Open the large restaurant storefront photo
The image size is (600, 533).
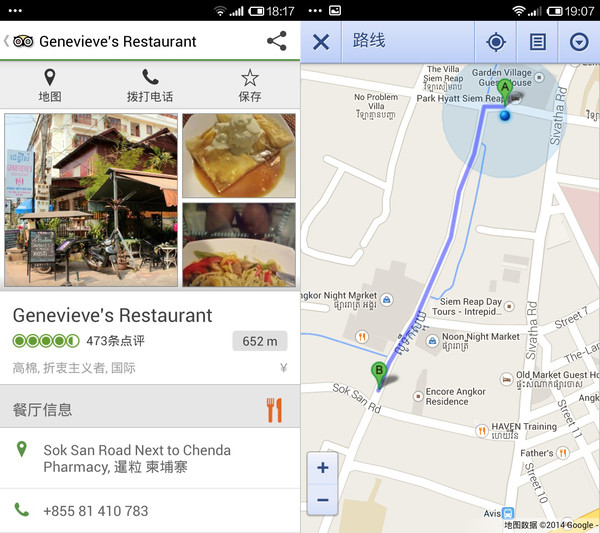(x=91, y=200)
